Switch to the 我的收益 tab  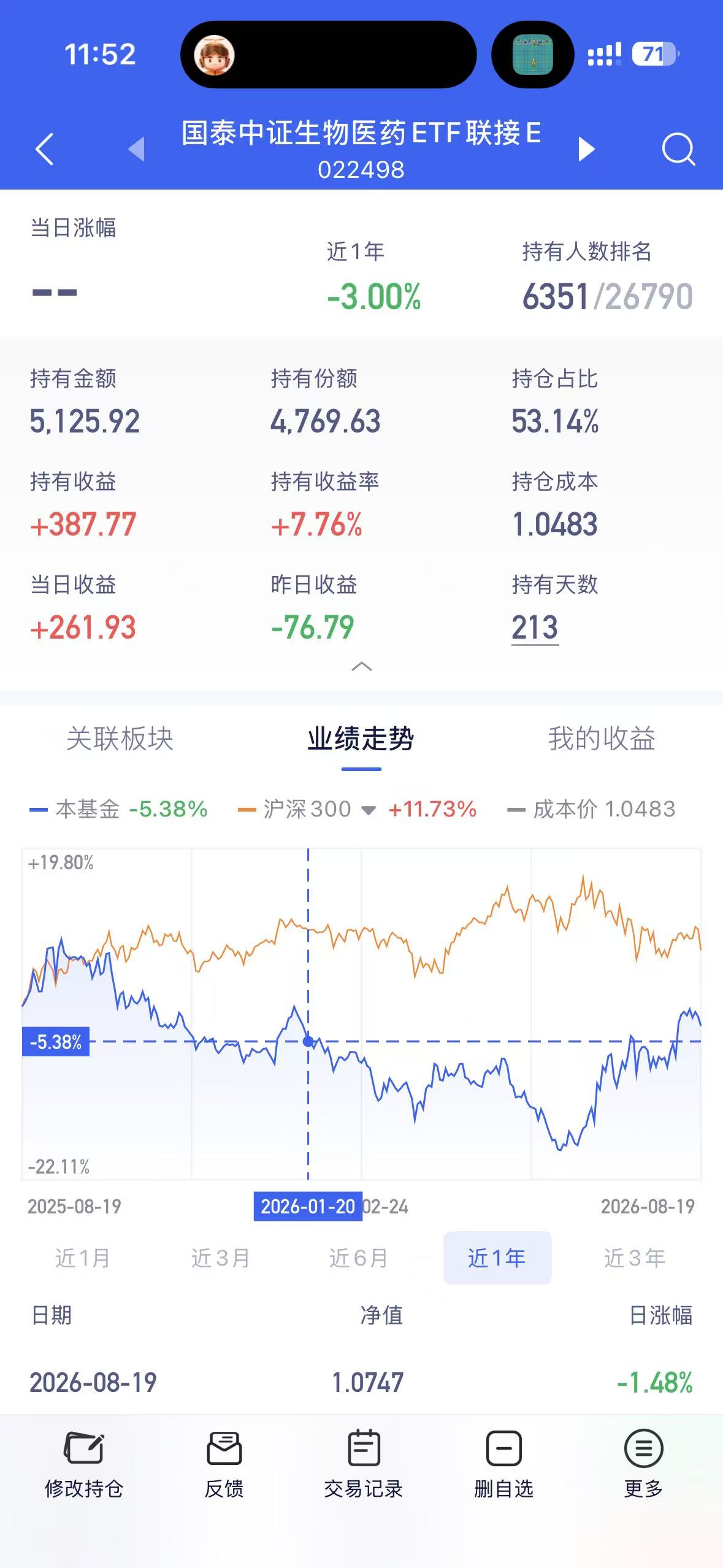coord(602,739)
